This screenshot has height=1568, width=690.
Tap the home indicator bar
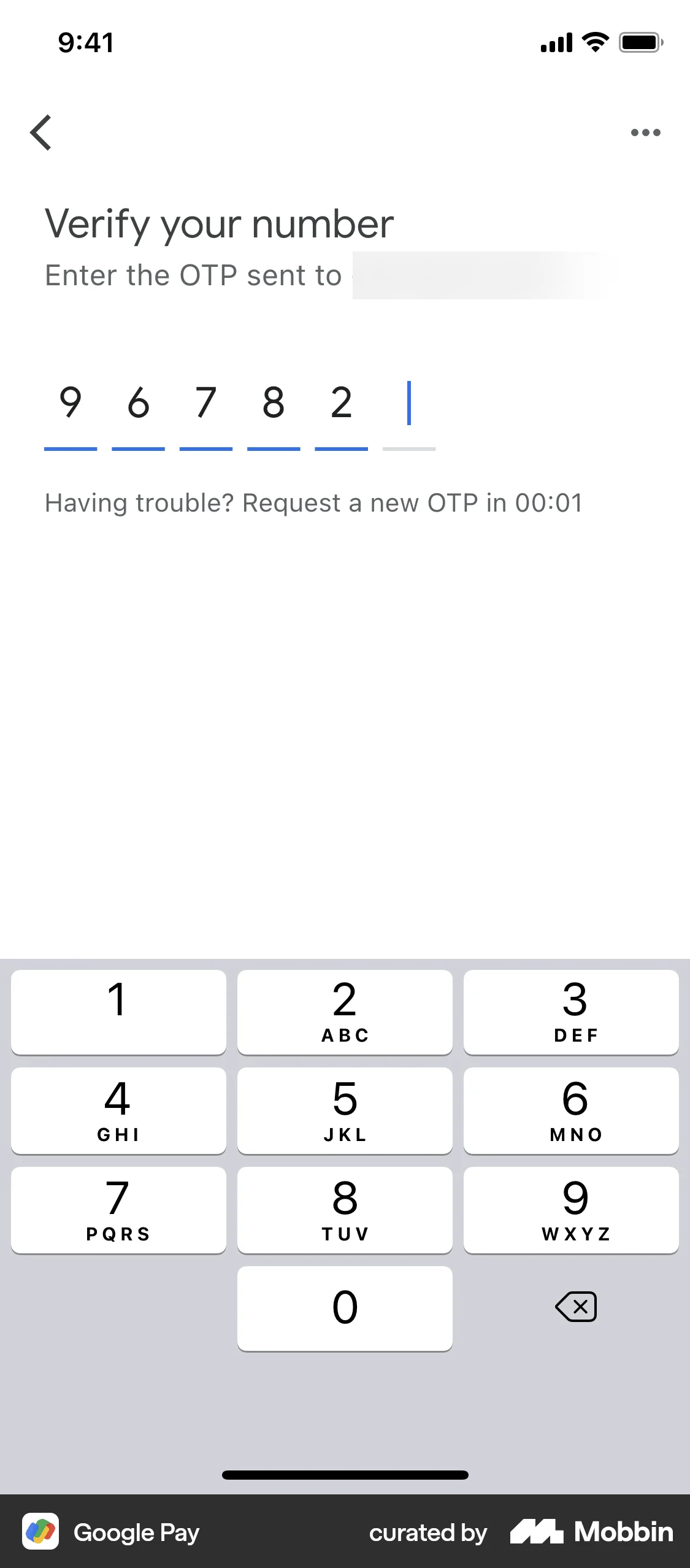pyautogui.click(x=345, y=1474)
